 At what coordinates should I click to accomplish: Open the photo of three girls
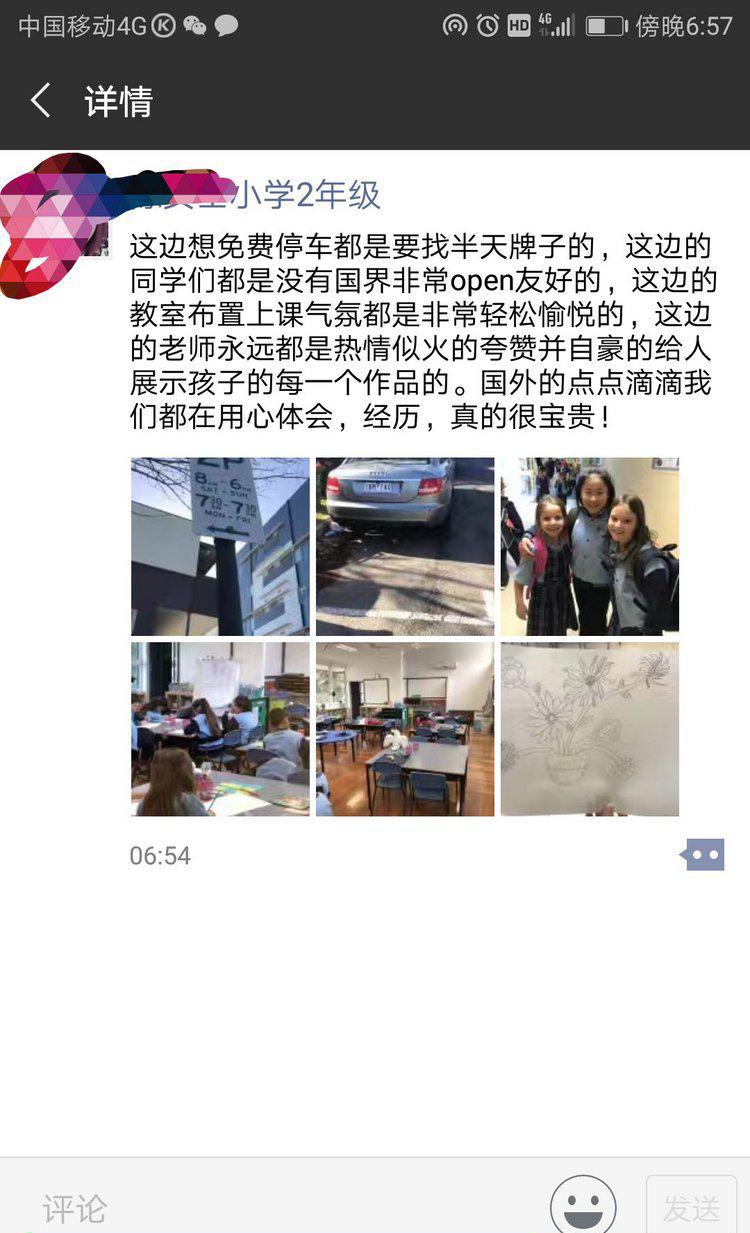[x=589, y=546]
